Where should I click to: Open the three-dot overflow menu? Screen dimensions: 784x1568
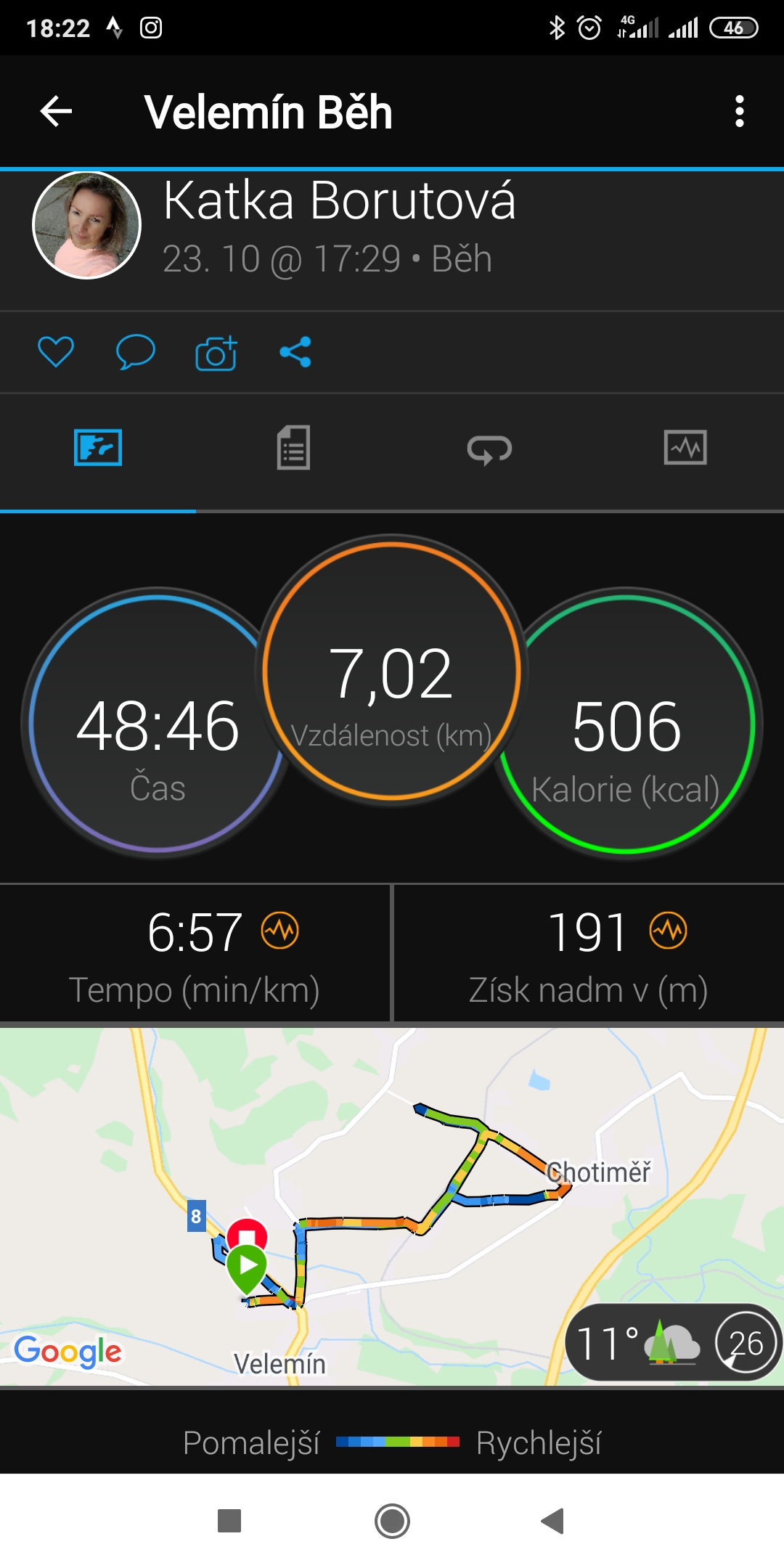(739, 112)
